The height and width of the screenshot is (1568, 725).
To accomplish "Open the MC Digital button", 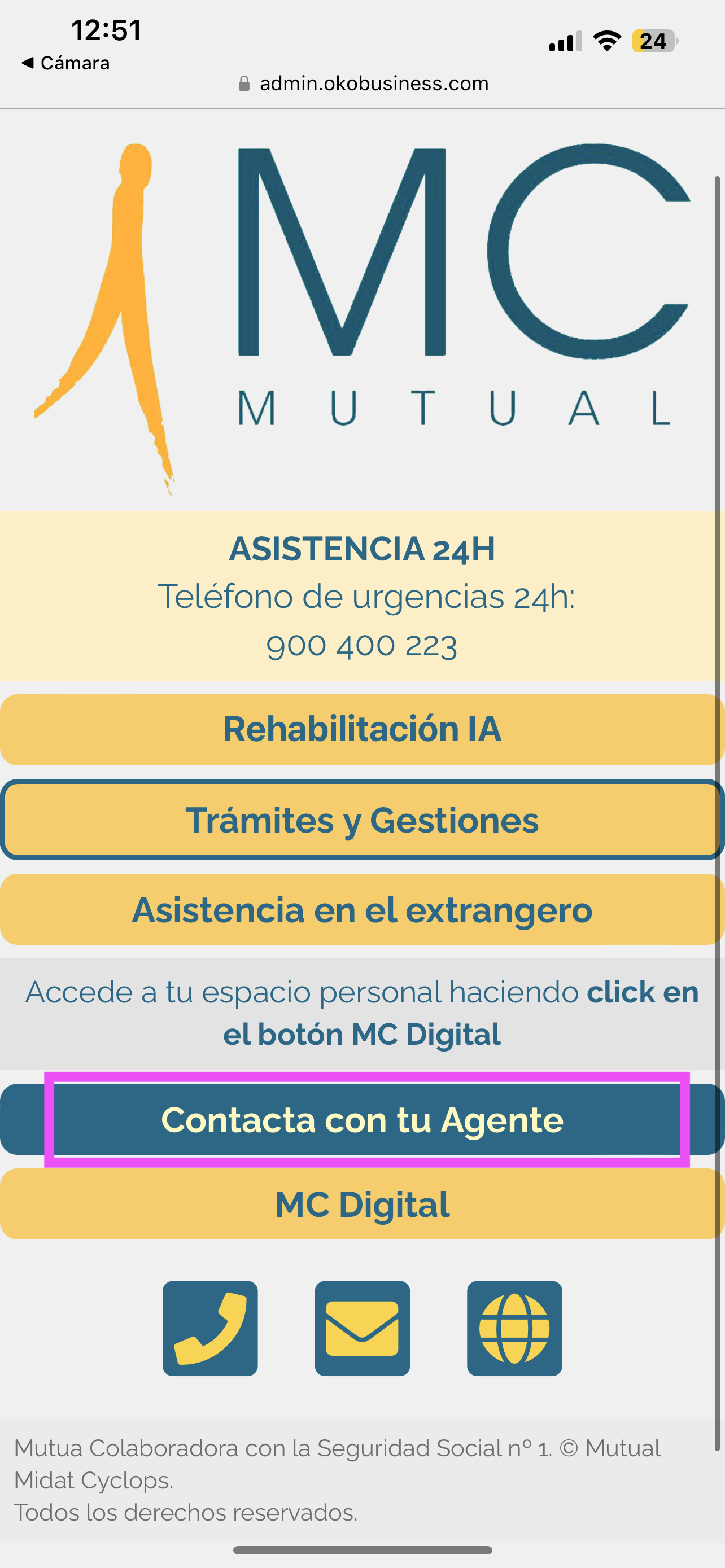I will [362, 1204].
